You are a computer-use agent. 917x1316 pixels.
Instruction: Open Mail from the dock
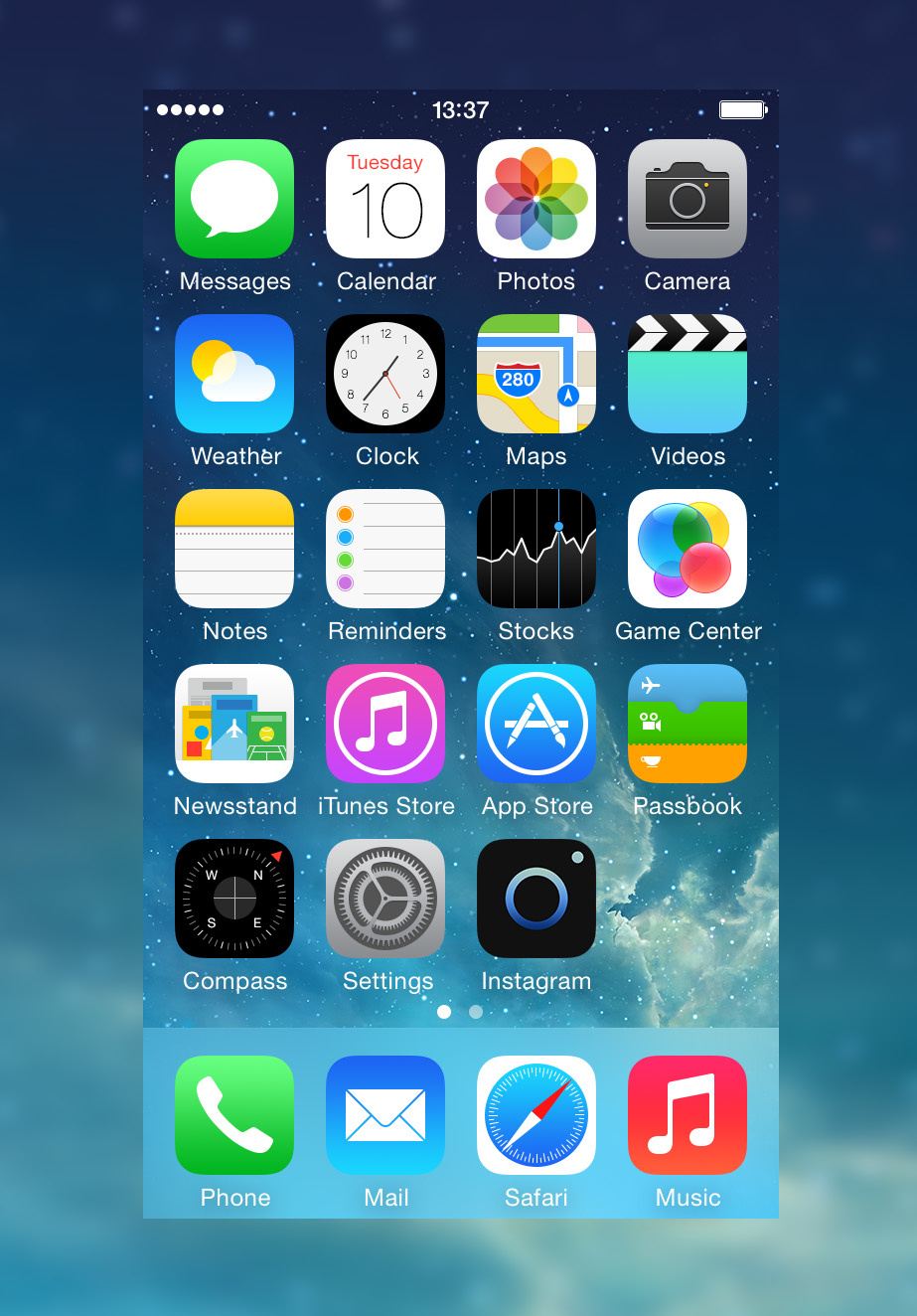[x=385, y=1115]
